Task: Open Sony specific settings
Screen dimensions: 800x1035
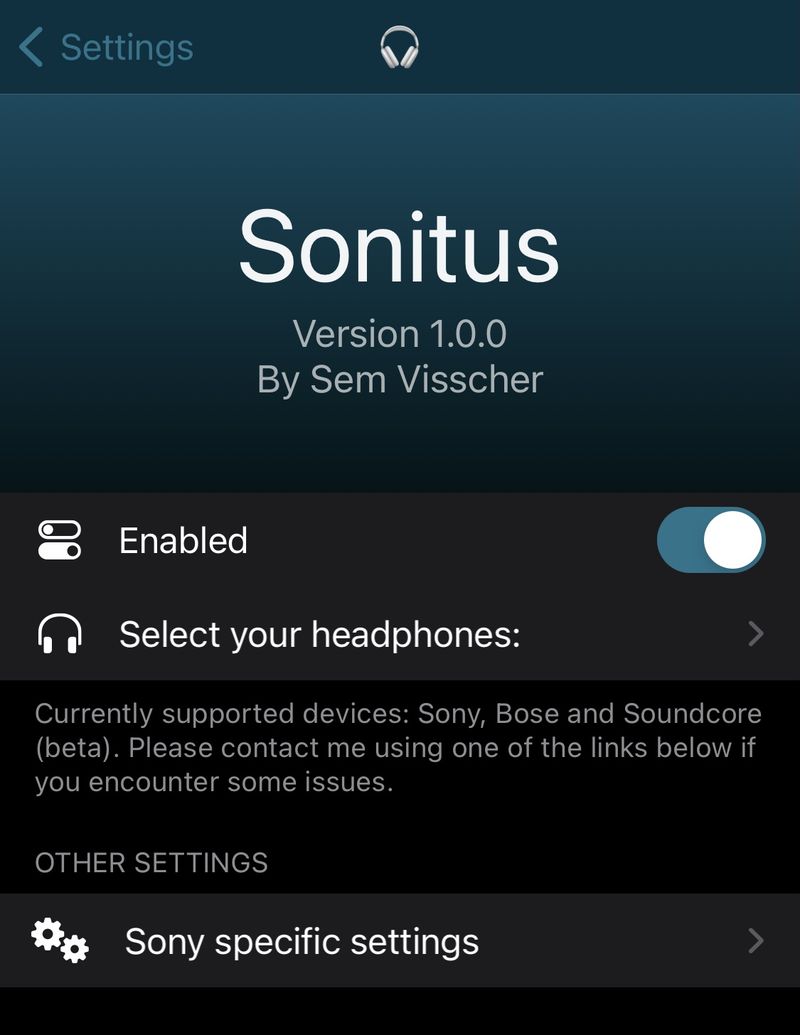Action: click(x=400, y=941)
